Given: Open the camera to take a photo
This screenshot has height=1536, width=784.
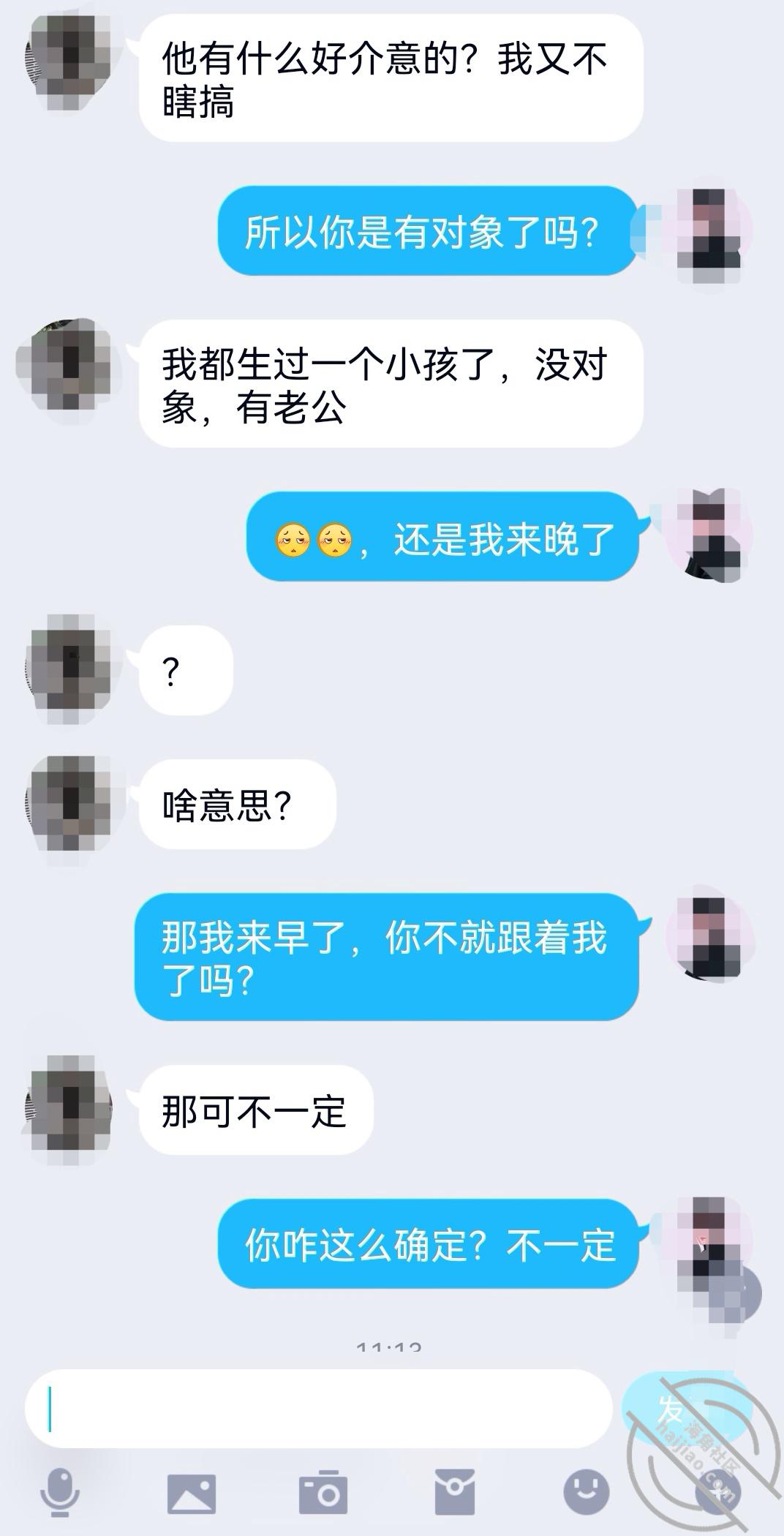Looking at the screenshot, I should (x=323, y=1494).
